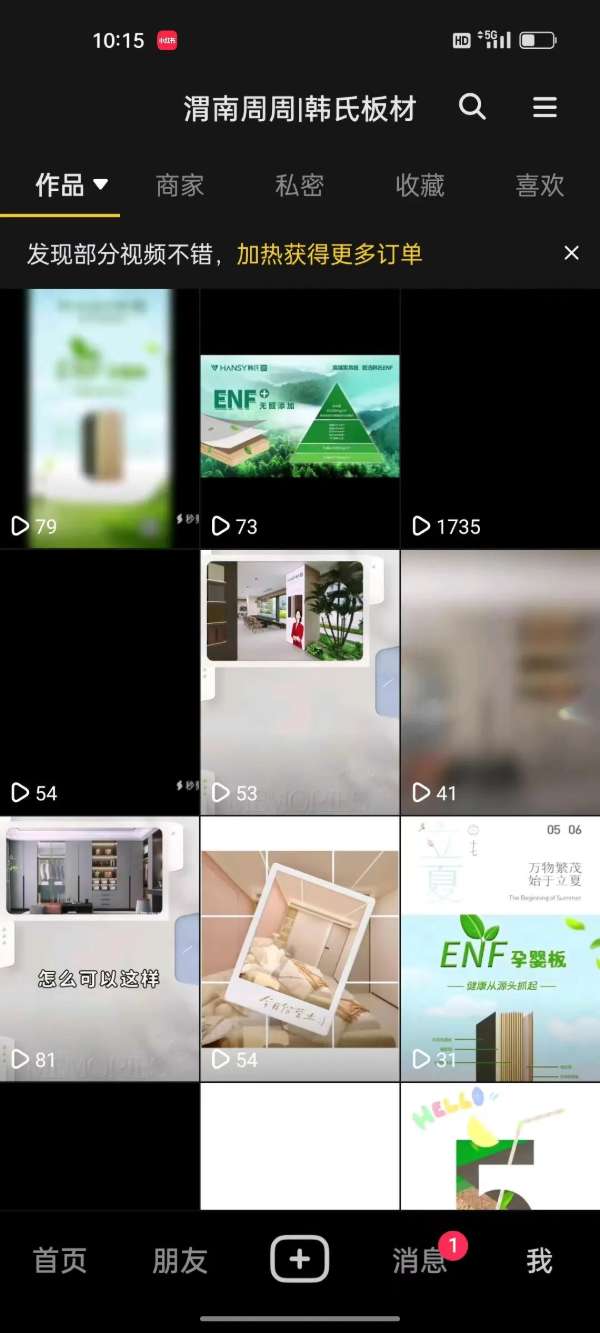Open the ENF孕婴板 video
Viewport: 600px width, 1333px height.
(500, 948)
